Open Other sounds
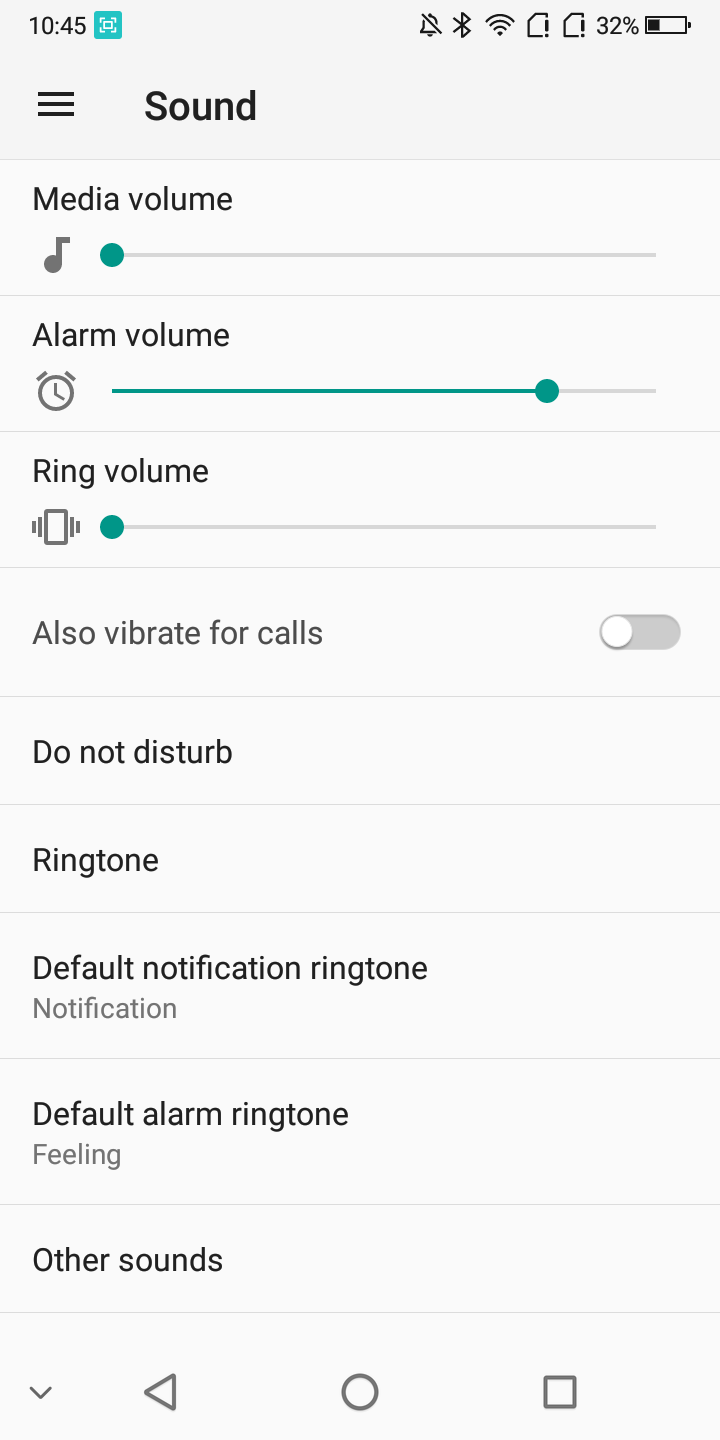This screenshot has width=720, height=1440. pyautogui.click(x=360, y=1259)
